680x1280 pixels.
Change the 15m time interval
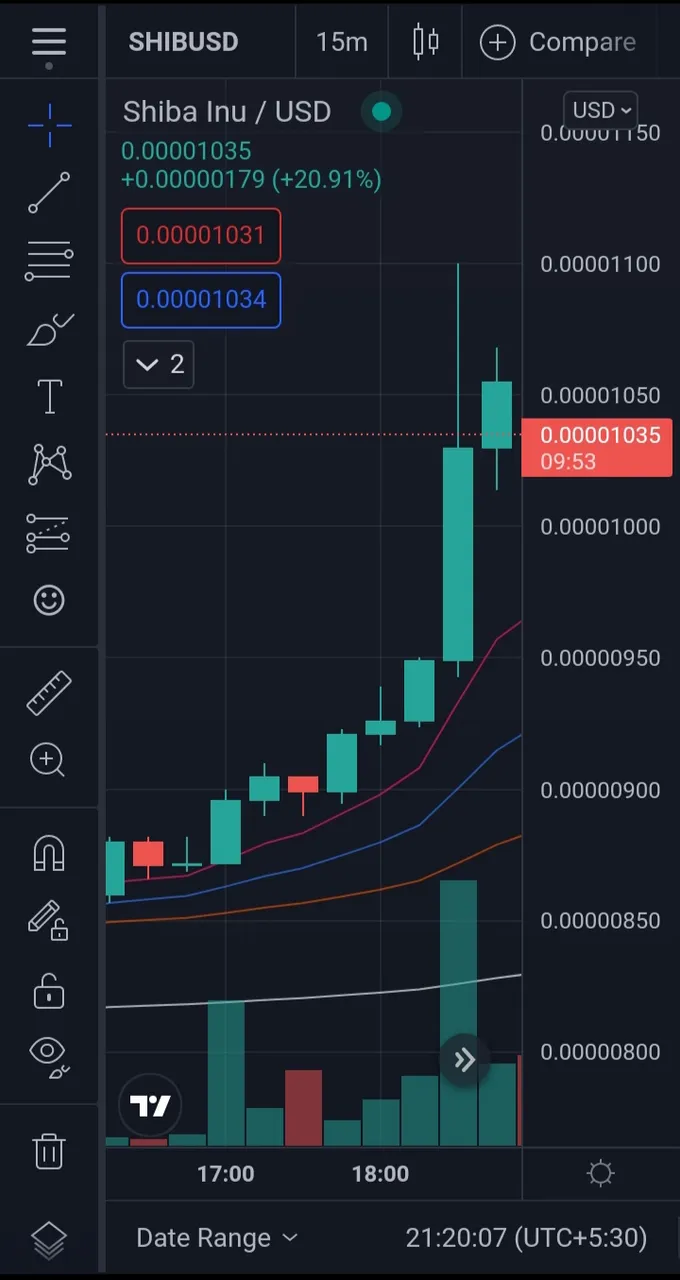(x=341, y=42)
